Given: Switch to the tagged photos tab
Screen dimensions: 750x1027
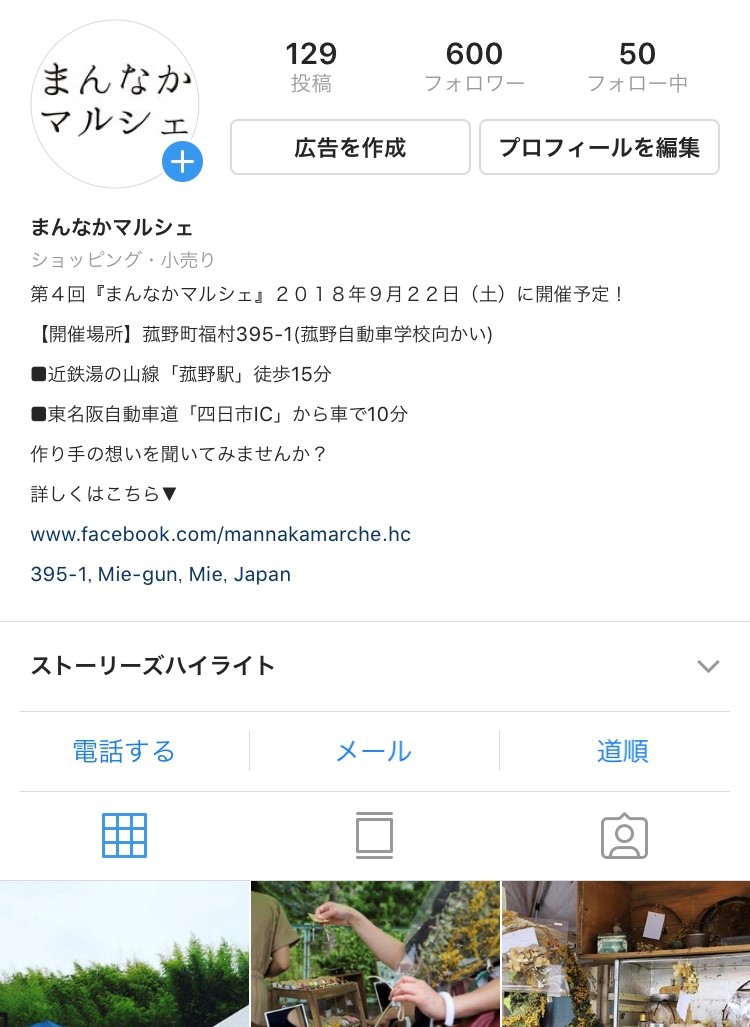Looking at the screenshot, I should 624,836.
